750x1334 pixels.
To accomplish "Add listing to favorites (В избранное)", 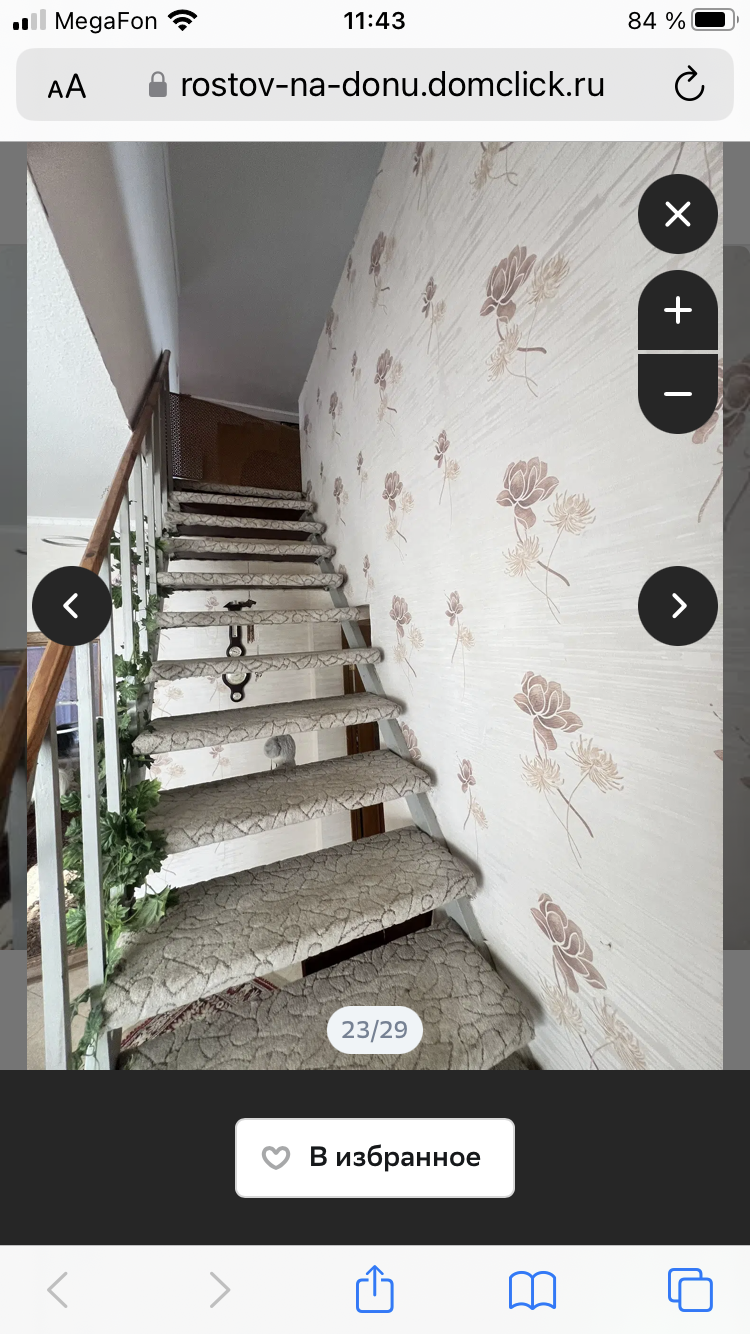I will [374, 1157].
